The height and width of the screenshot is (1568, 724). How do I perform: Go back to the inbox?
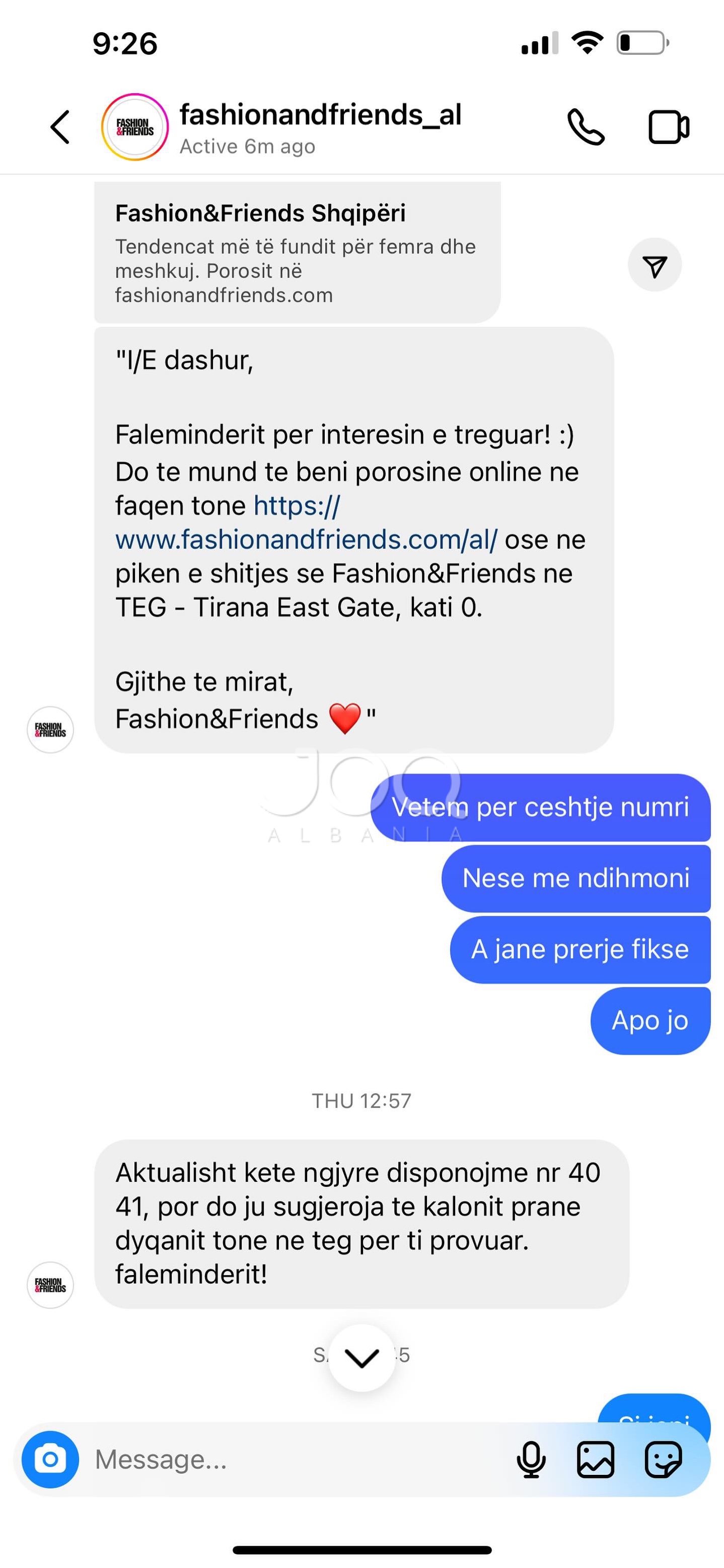point(59,127)
